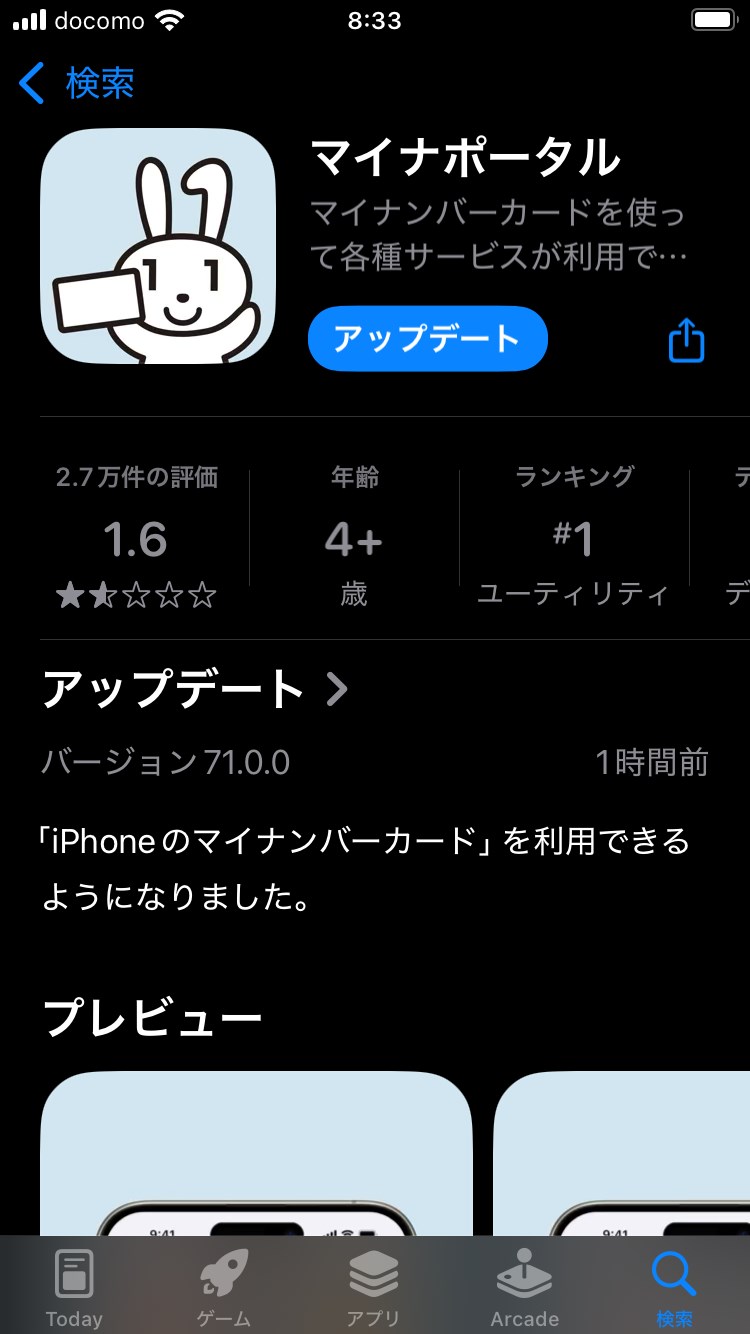
Task: Tap the blue アップデート button
Action: click(427, 339)
